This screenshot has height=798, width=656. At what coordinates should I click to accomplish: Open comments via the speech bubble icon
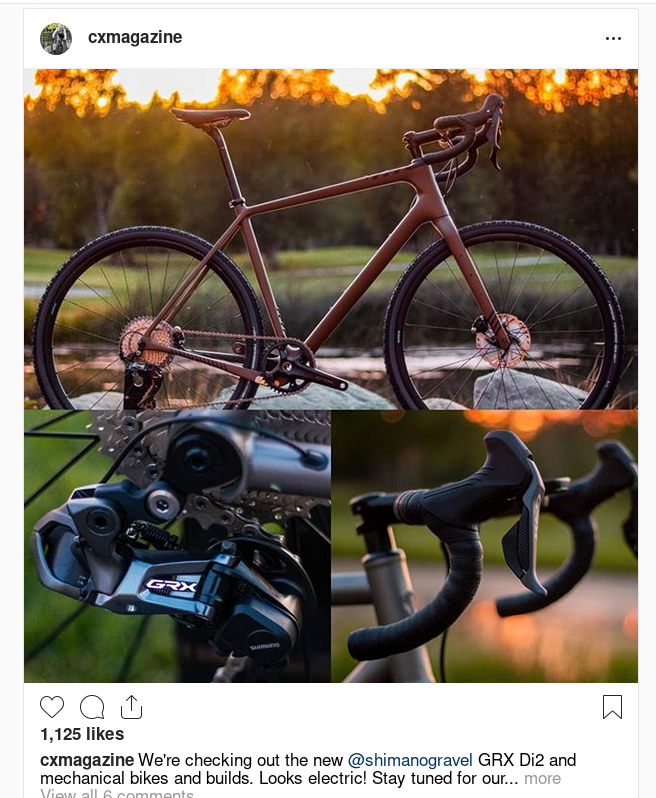92,707
